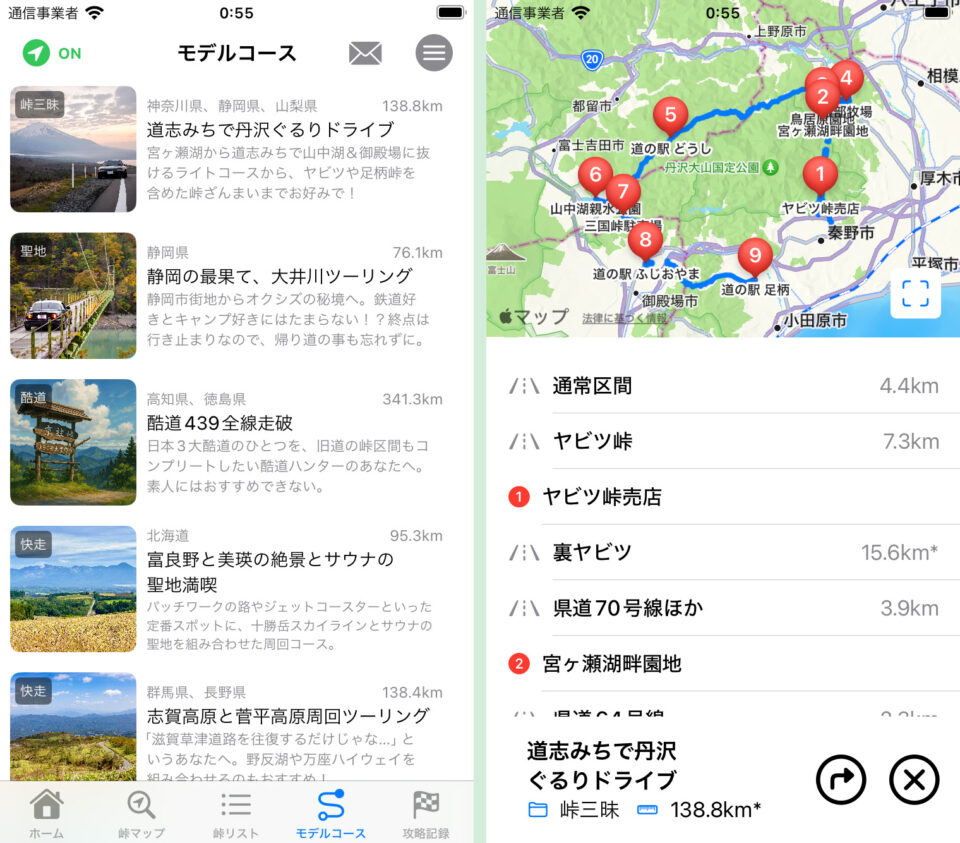Switch to the 峠マップ tab
Image resolution: width=960 pixels, height=843 pixels.
tap(141, 813)
